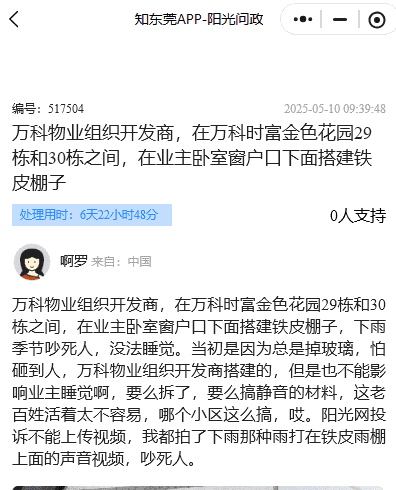Open the mini-program three-dot menu
This screenshot has width=396, height=490.
click(x=303, y=19)
